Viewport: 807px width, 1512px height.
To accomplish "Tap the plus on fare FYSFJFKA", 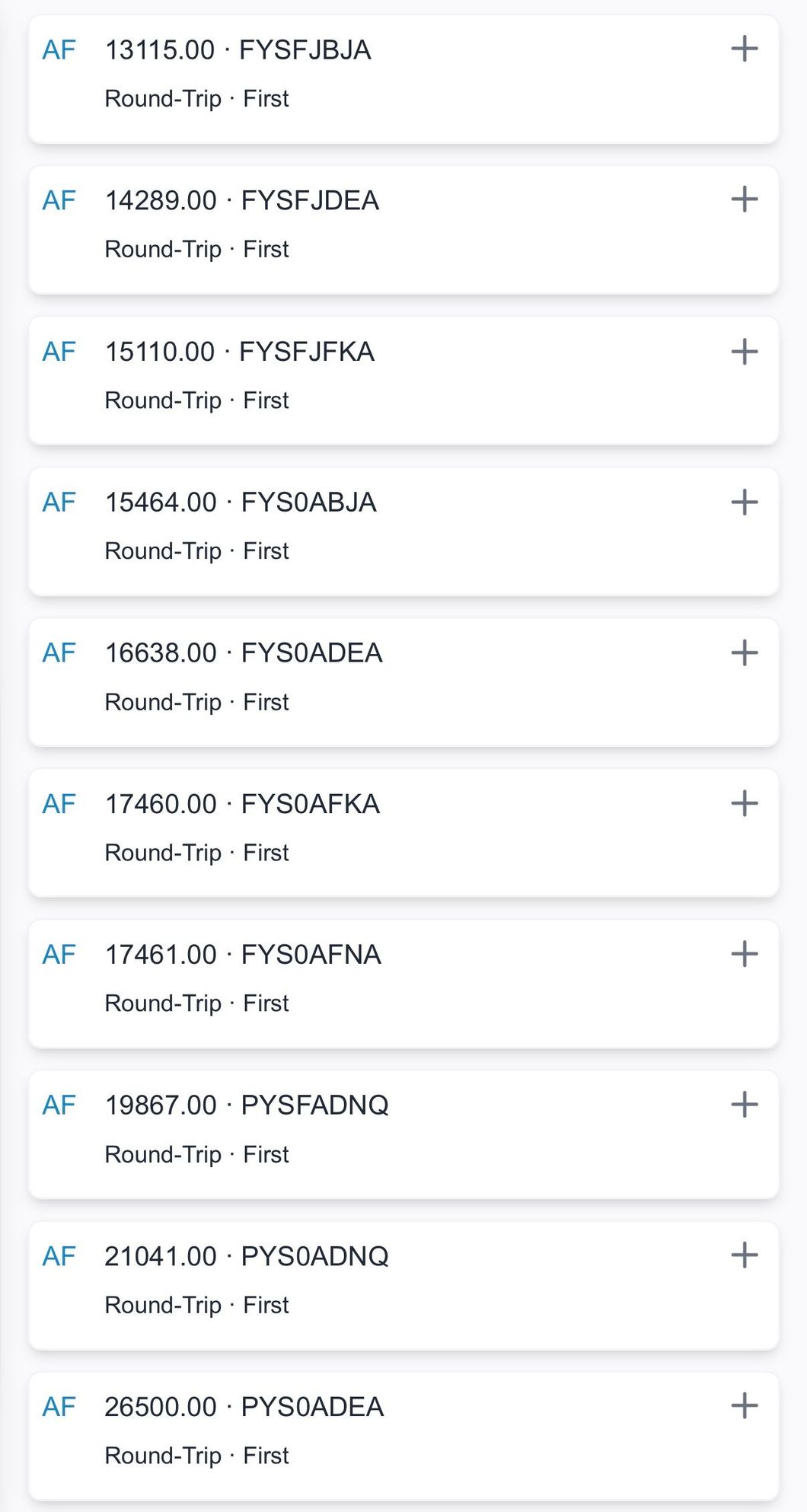I will [744, 352].
